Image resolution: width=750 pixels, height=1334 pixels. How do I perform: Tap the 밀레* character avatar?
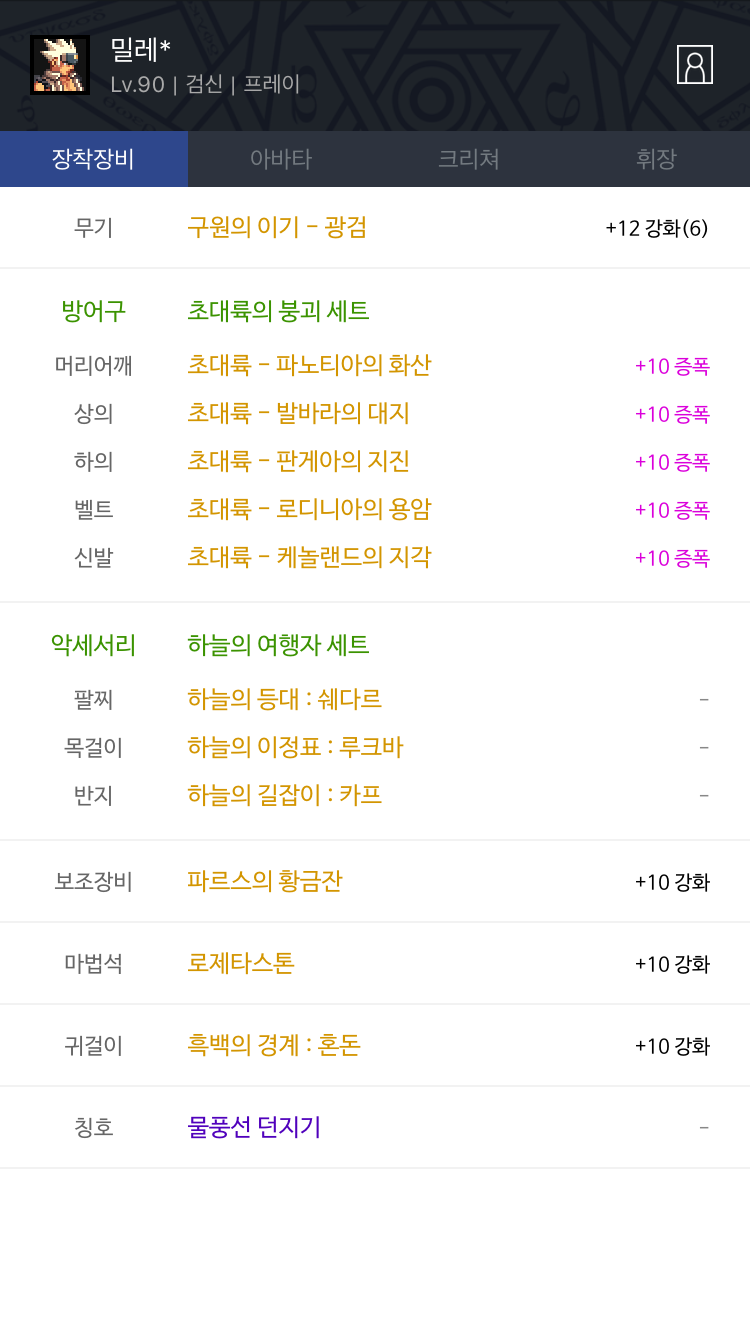coord(60,65)
